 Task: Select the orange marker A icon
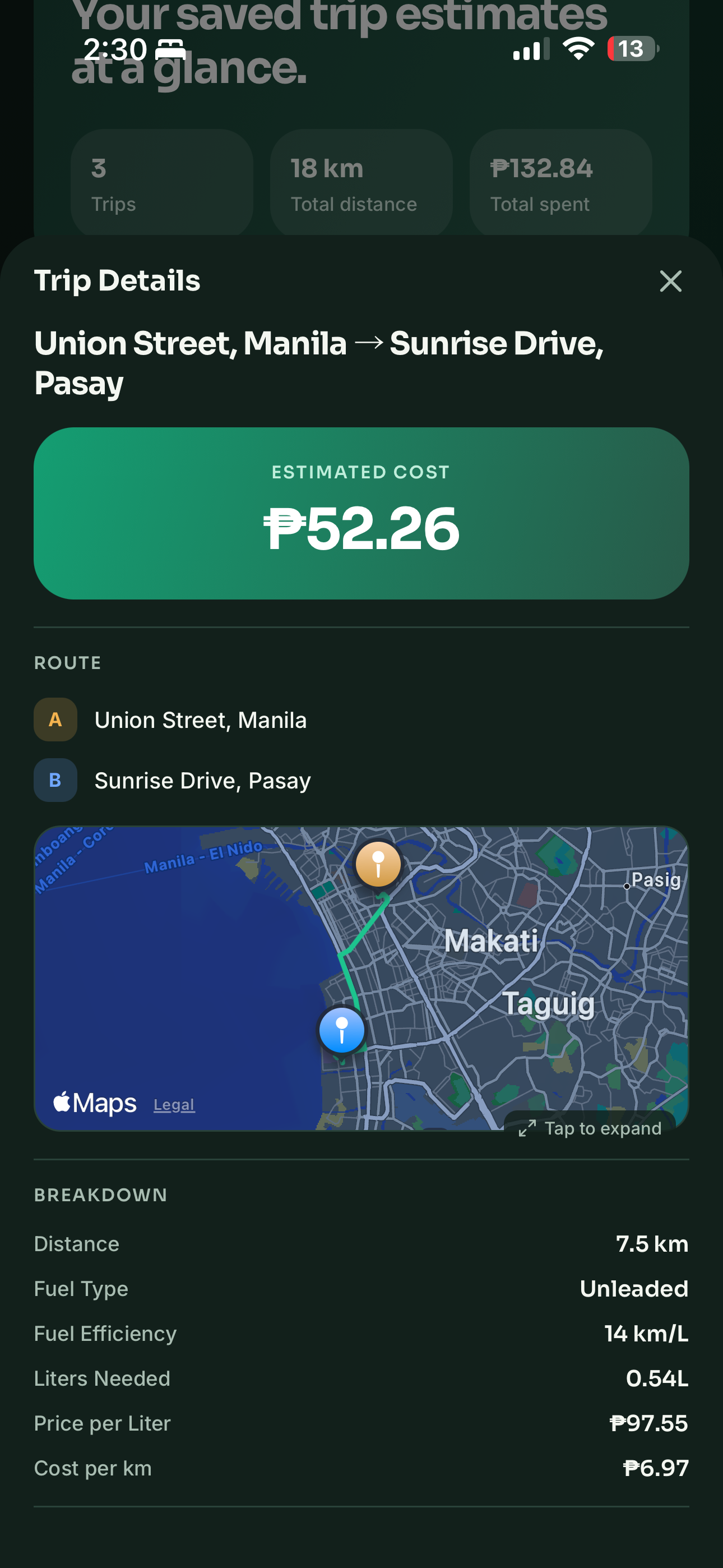[x=55, y=719]
